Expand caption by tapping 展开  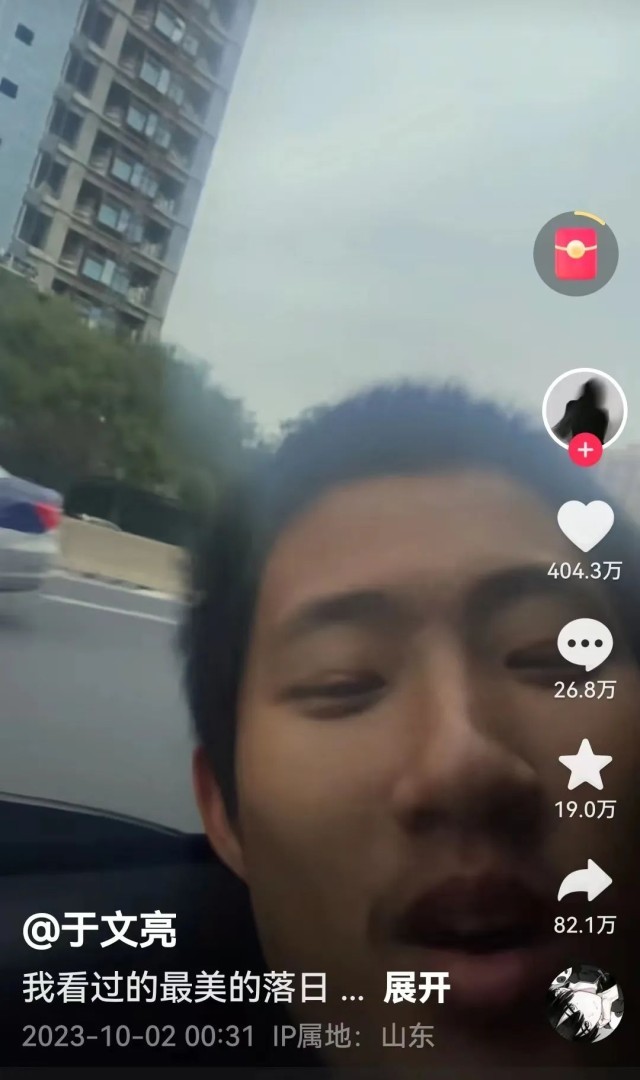pos(417,989)
